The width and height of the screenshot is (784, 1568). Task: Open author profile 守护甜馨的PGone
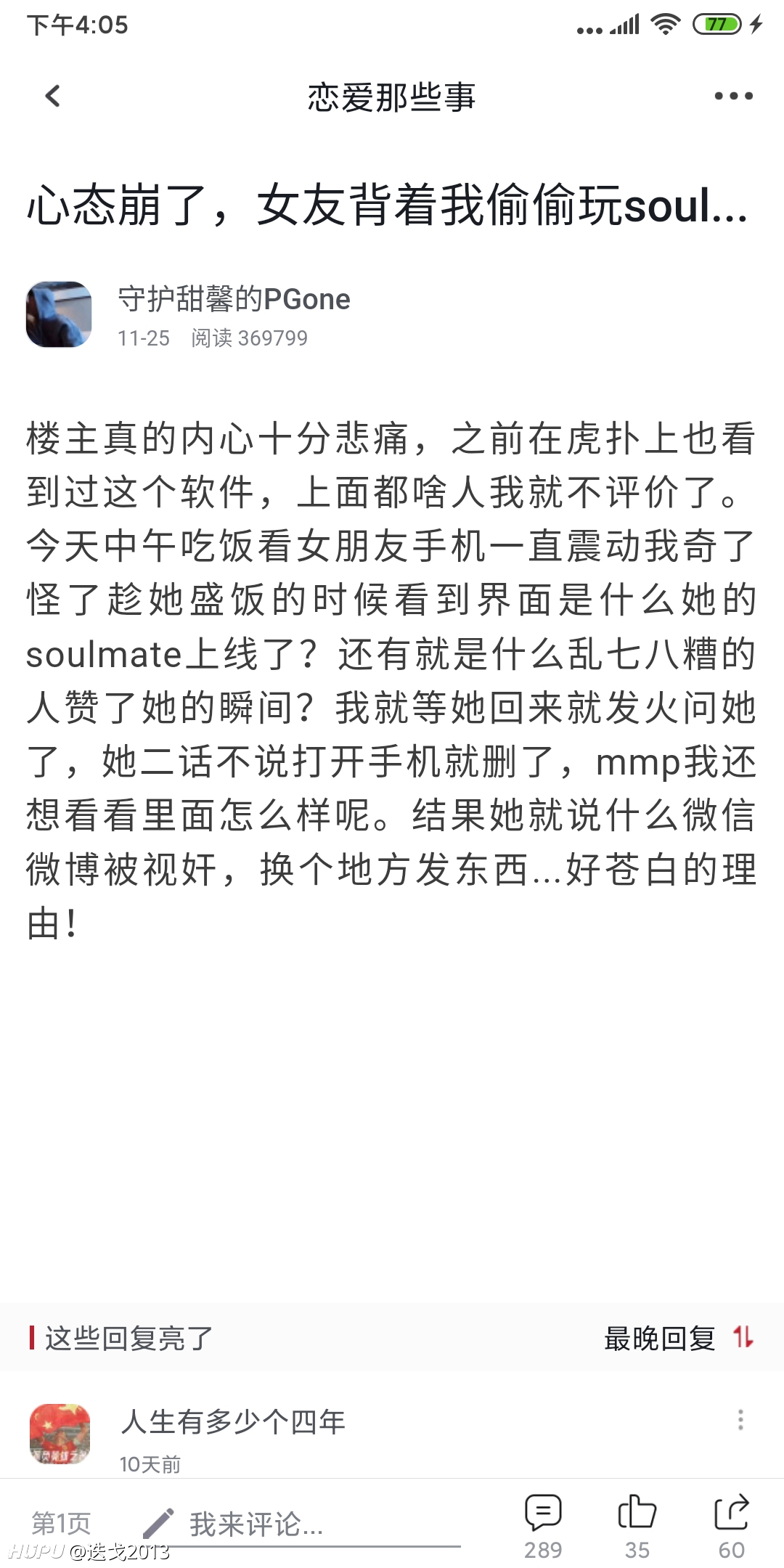click(x=234, y=299)
